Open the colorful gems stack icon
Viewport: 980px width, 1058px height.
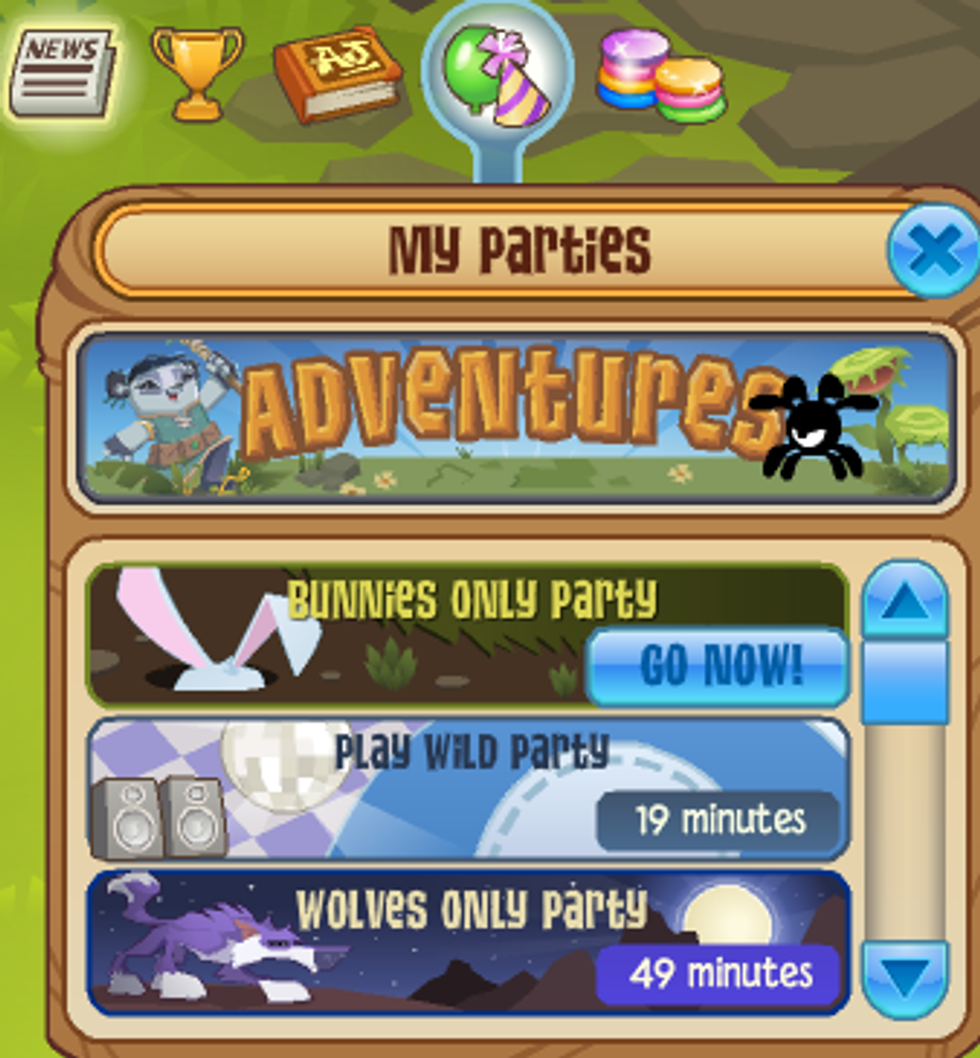(x=660, y=75)
